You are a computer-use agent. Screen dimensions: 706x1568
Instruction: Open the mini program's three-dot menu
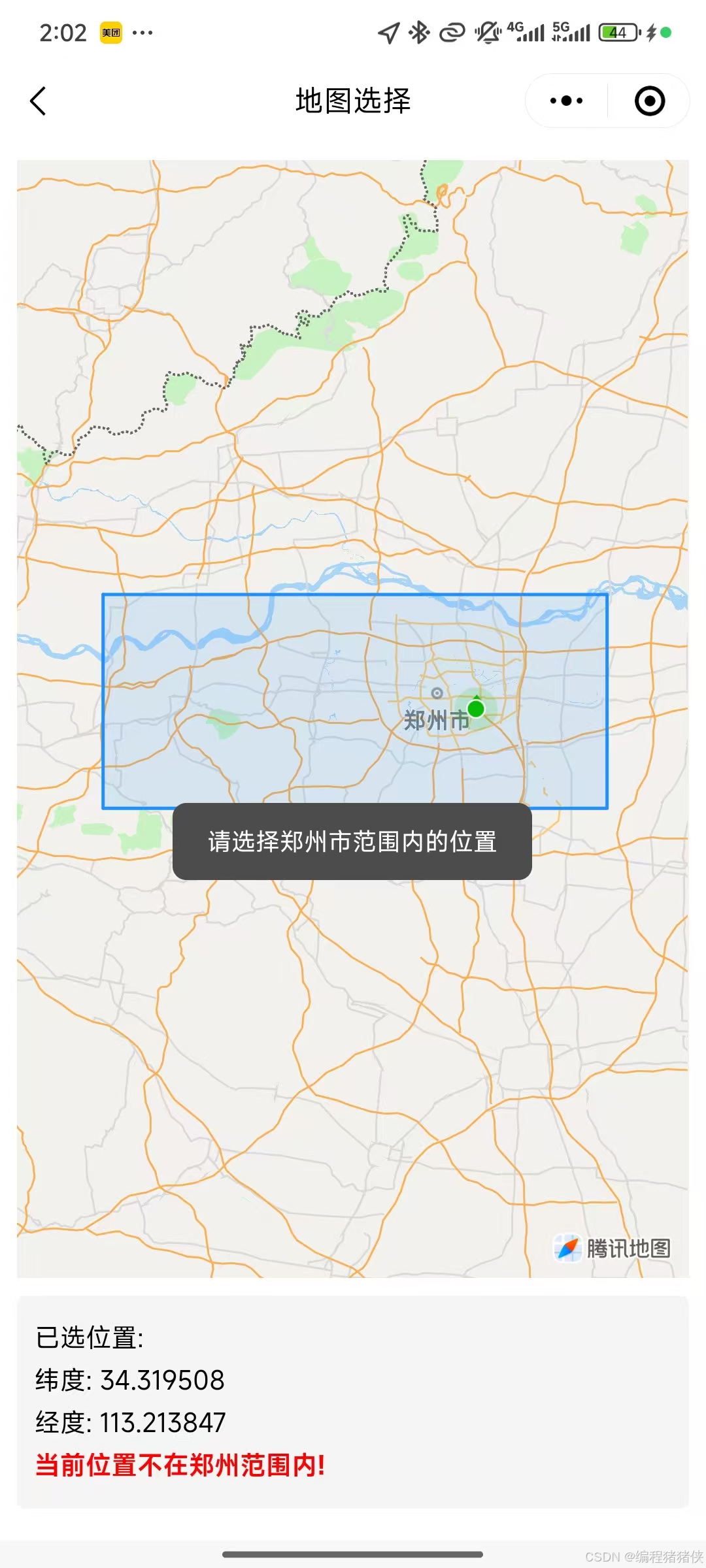[566, 101]
